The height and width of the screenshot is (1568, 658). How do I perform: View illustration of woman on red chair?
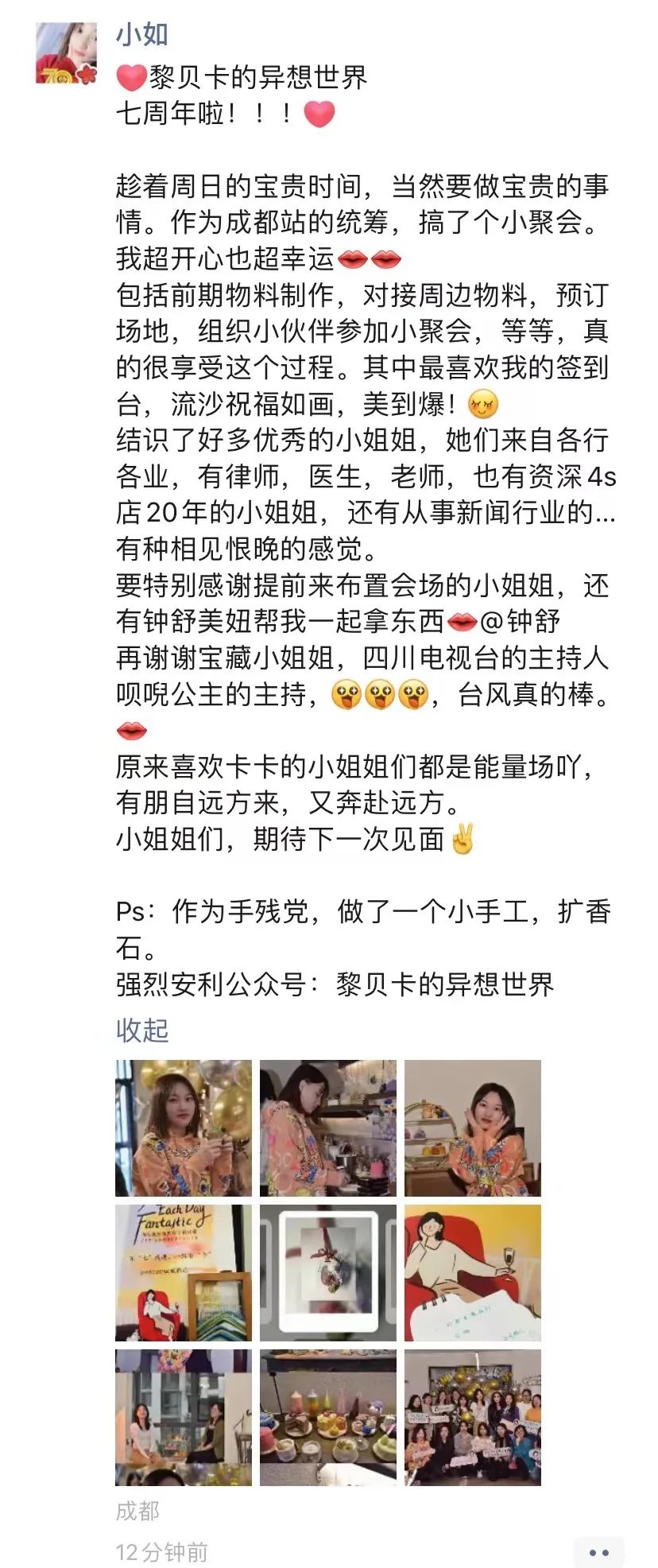click(x=472, y=1272)
